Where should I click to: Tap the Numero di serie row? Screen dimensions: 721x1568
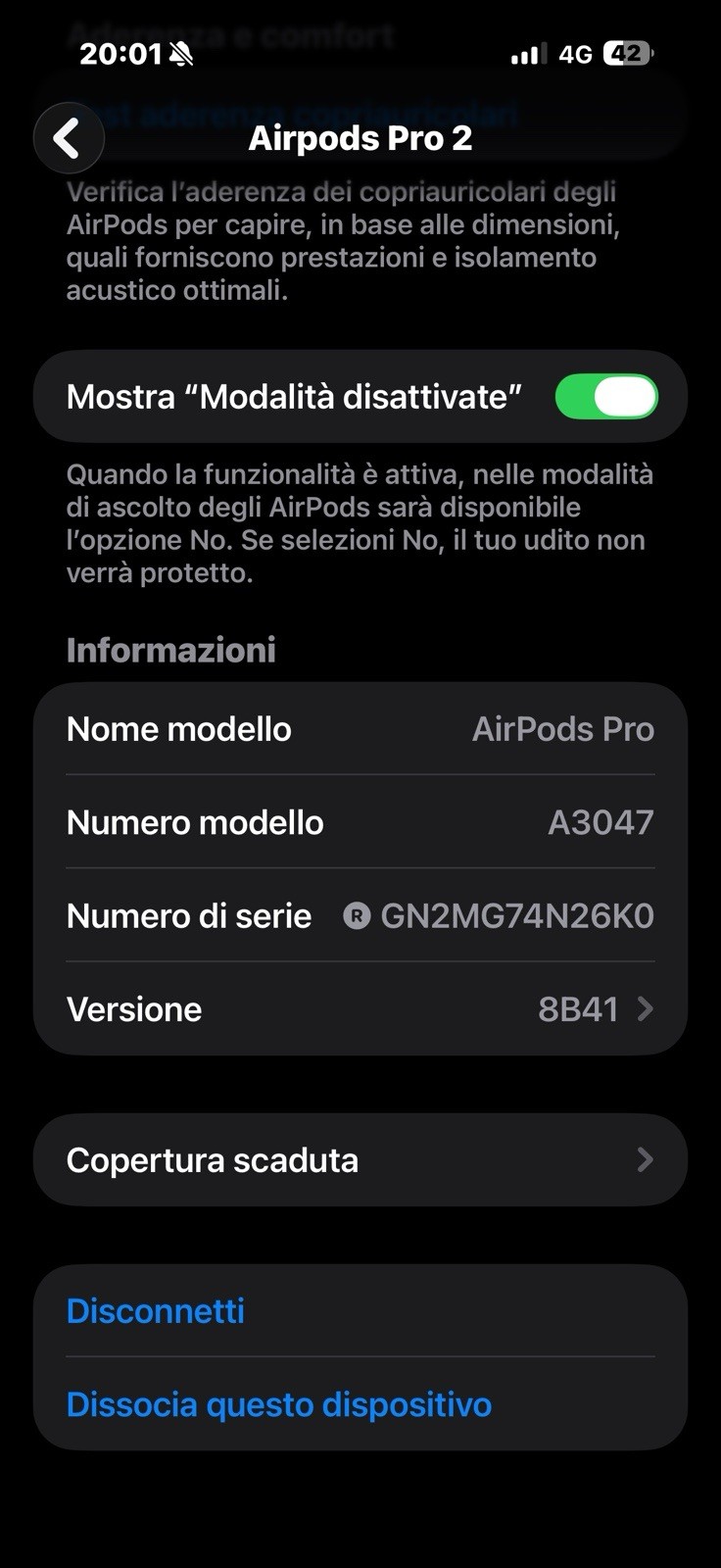[360, 916]
